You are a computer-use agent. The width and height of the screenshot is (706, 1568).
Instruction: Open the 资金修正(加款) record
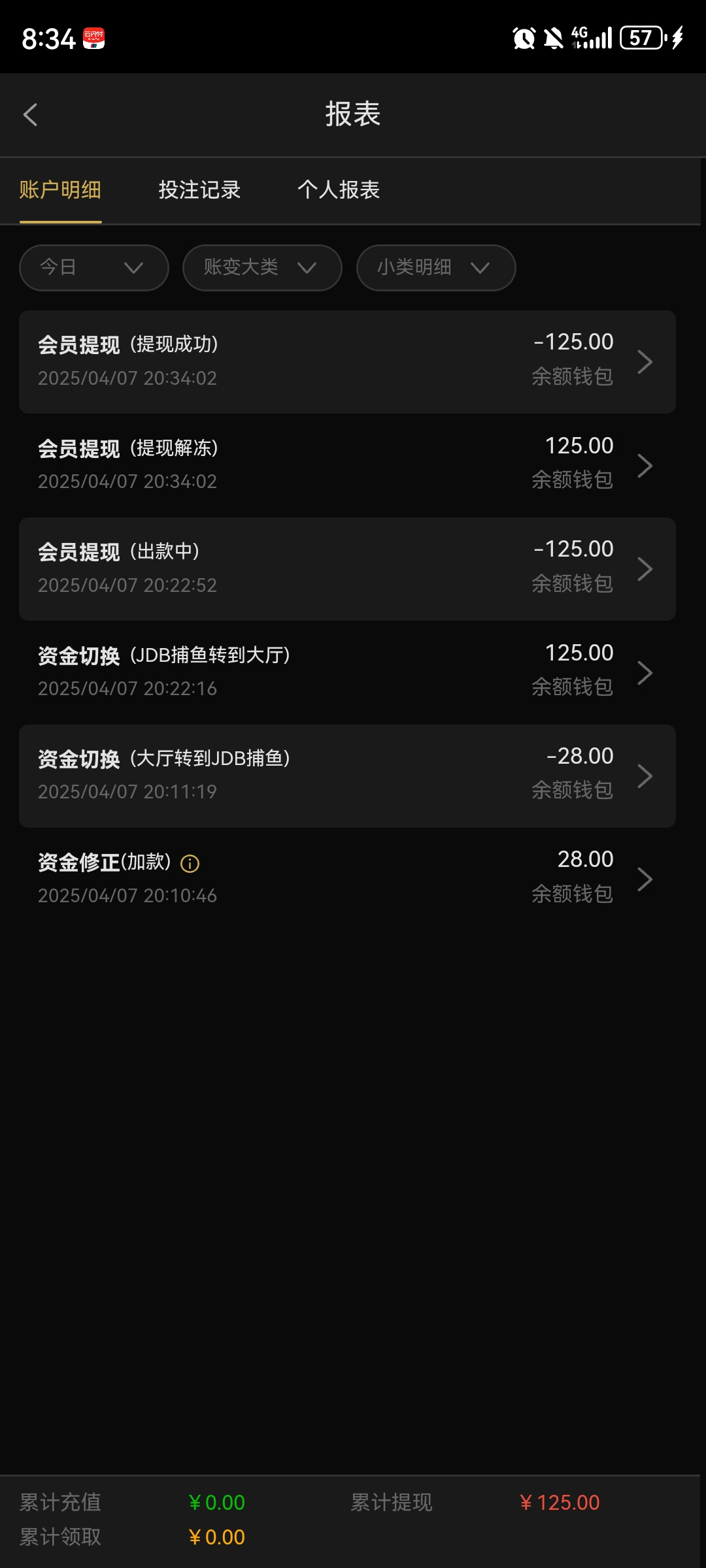[346, 879]
